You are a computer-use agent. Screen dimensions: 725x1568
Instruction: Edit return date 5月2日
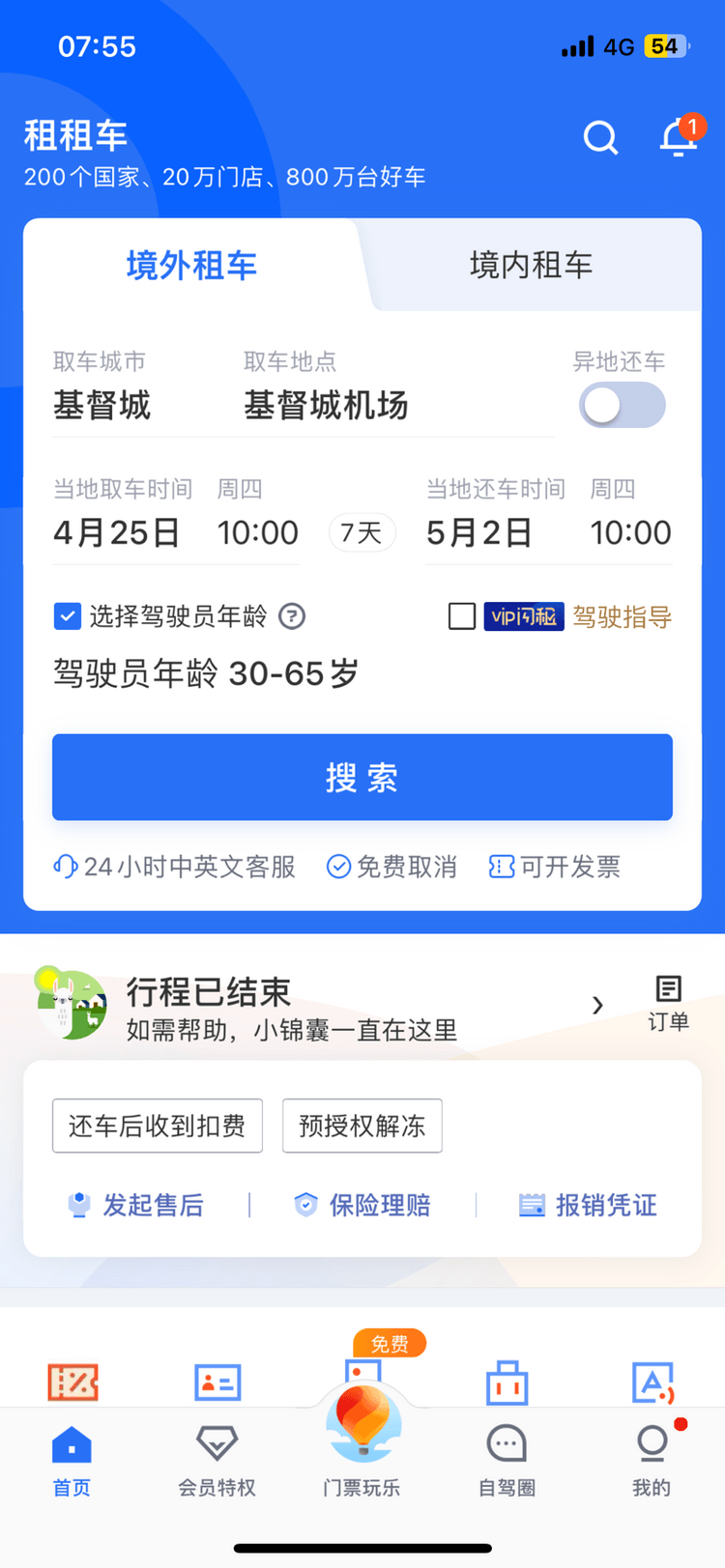coord(479,532)
